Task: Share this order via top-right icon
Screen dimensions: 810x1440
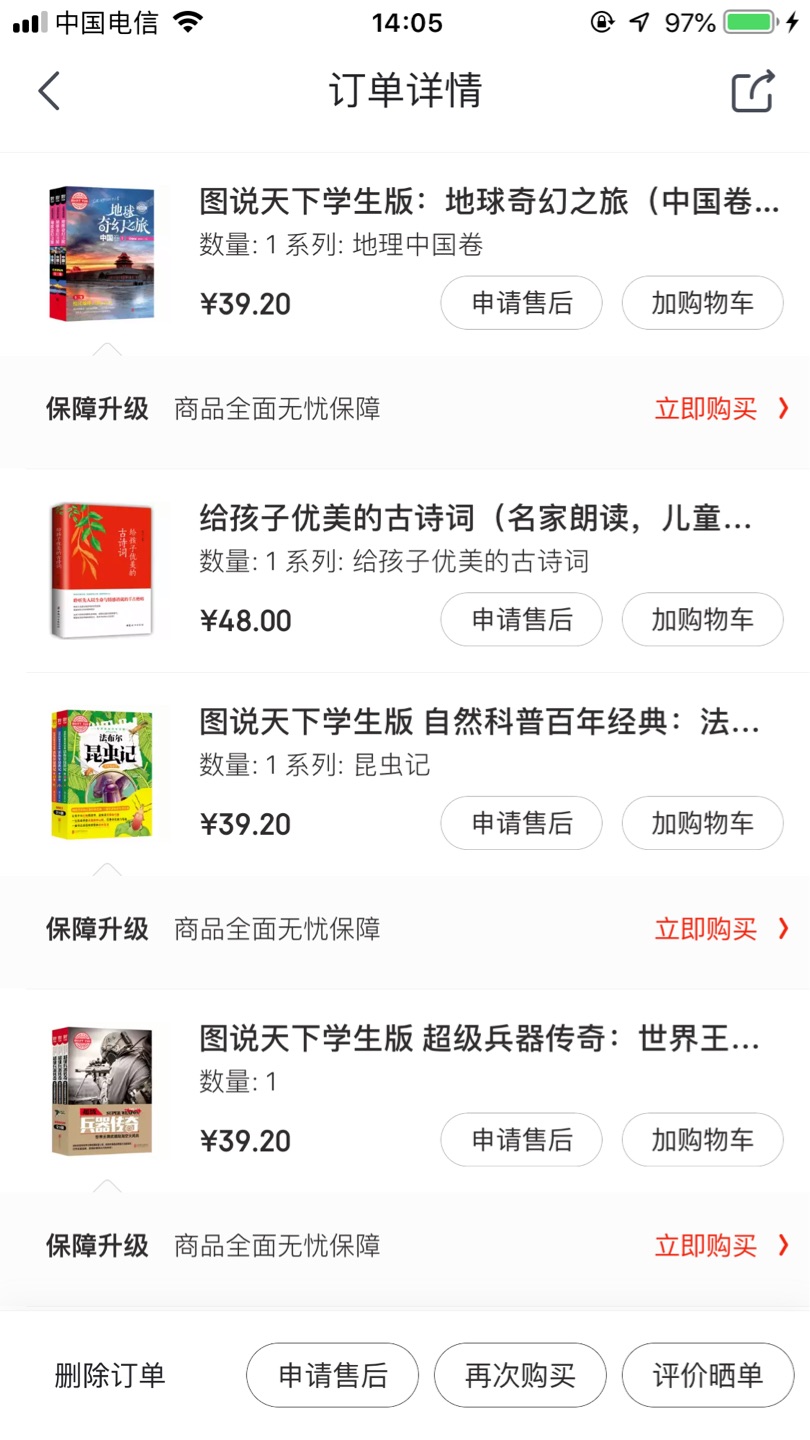Action: pos(753,91)
